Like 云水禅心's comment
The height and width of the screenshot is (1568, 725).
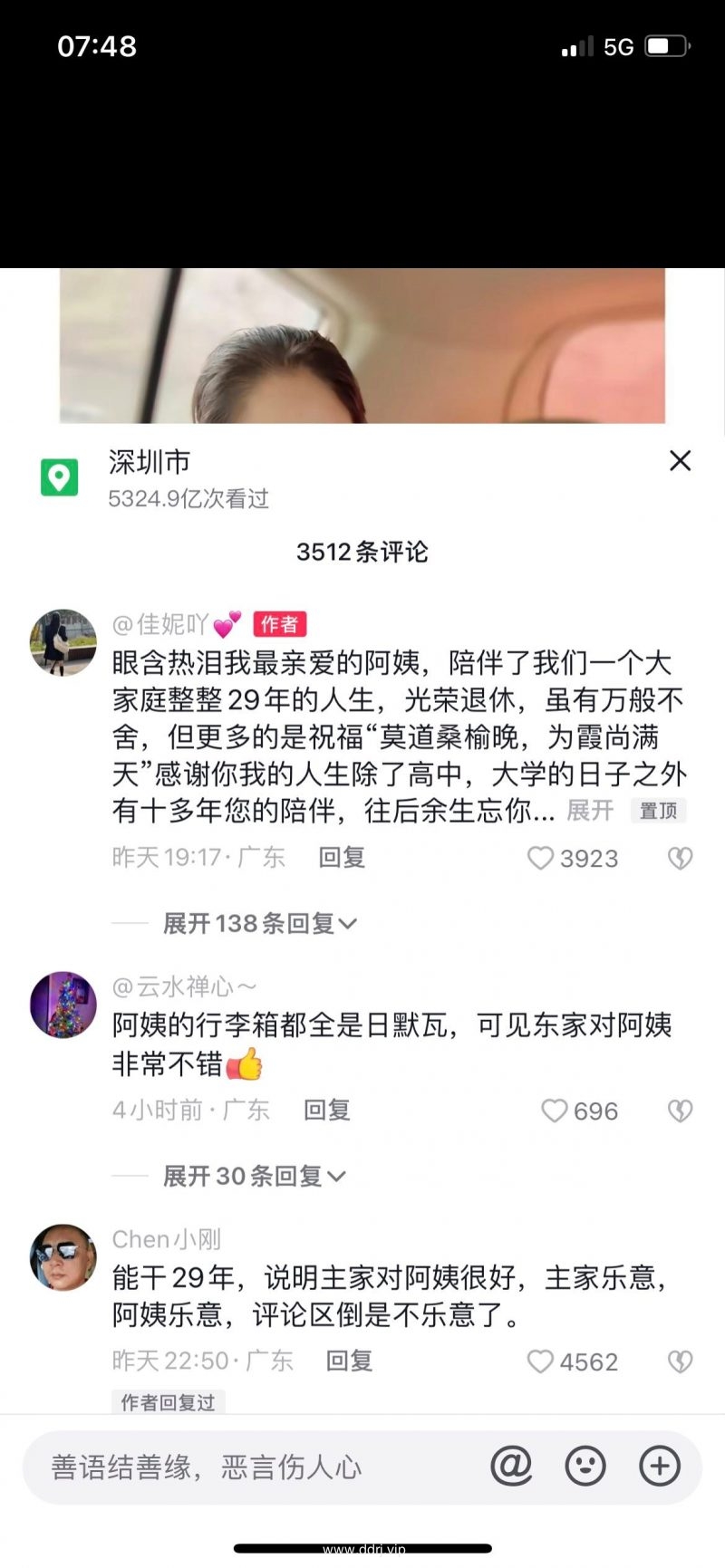554,1111
